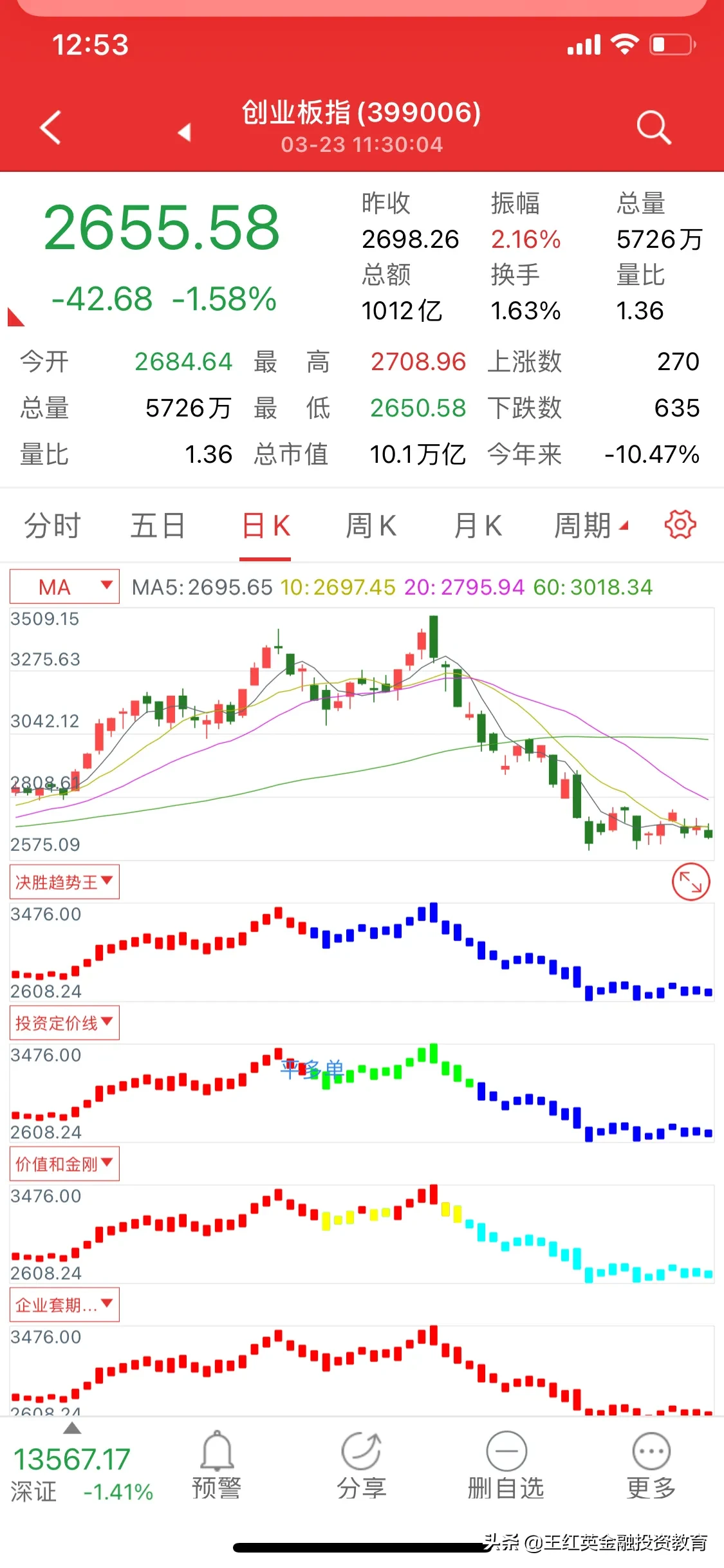Switch to the 日K chart tab
Image resolution: width=724 pixels, height=1568 pixels.
[x=265, y=526]
